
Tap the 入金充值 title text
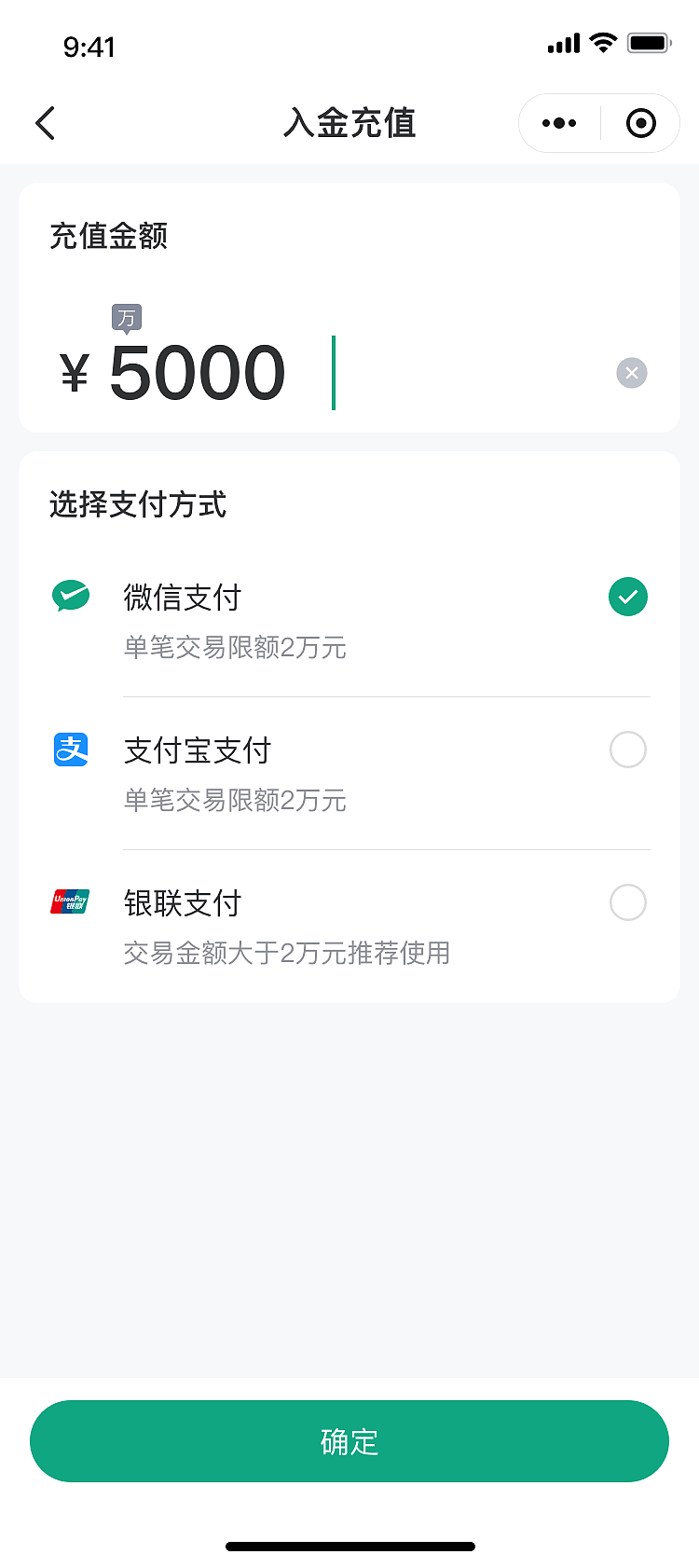[349, 122]
